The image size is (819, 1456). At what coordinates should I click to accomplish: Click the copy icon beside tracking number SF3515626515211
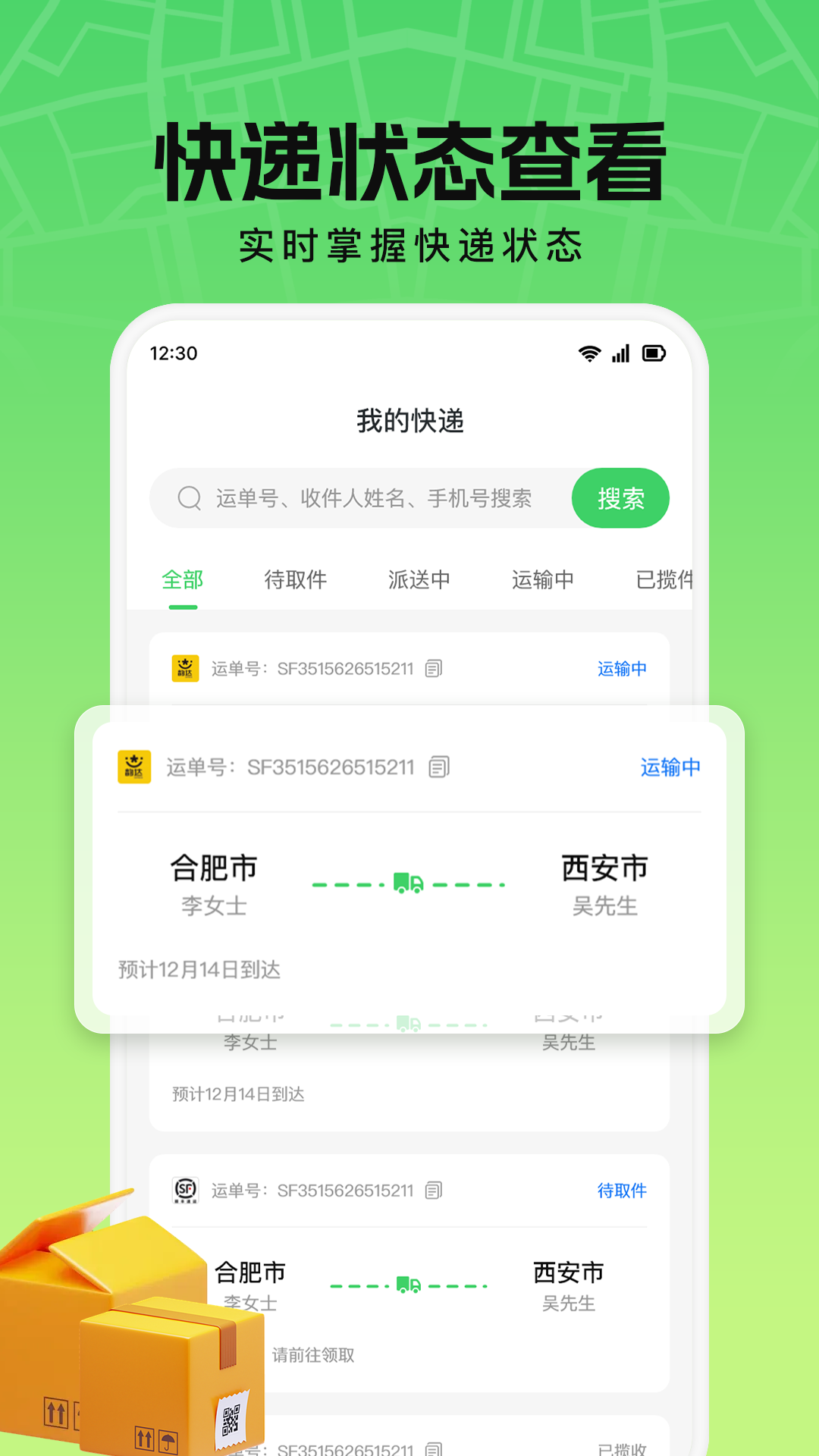(x=438, y=767)
